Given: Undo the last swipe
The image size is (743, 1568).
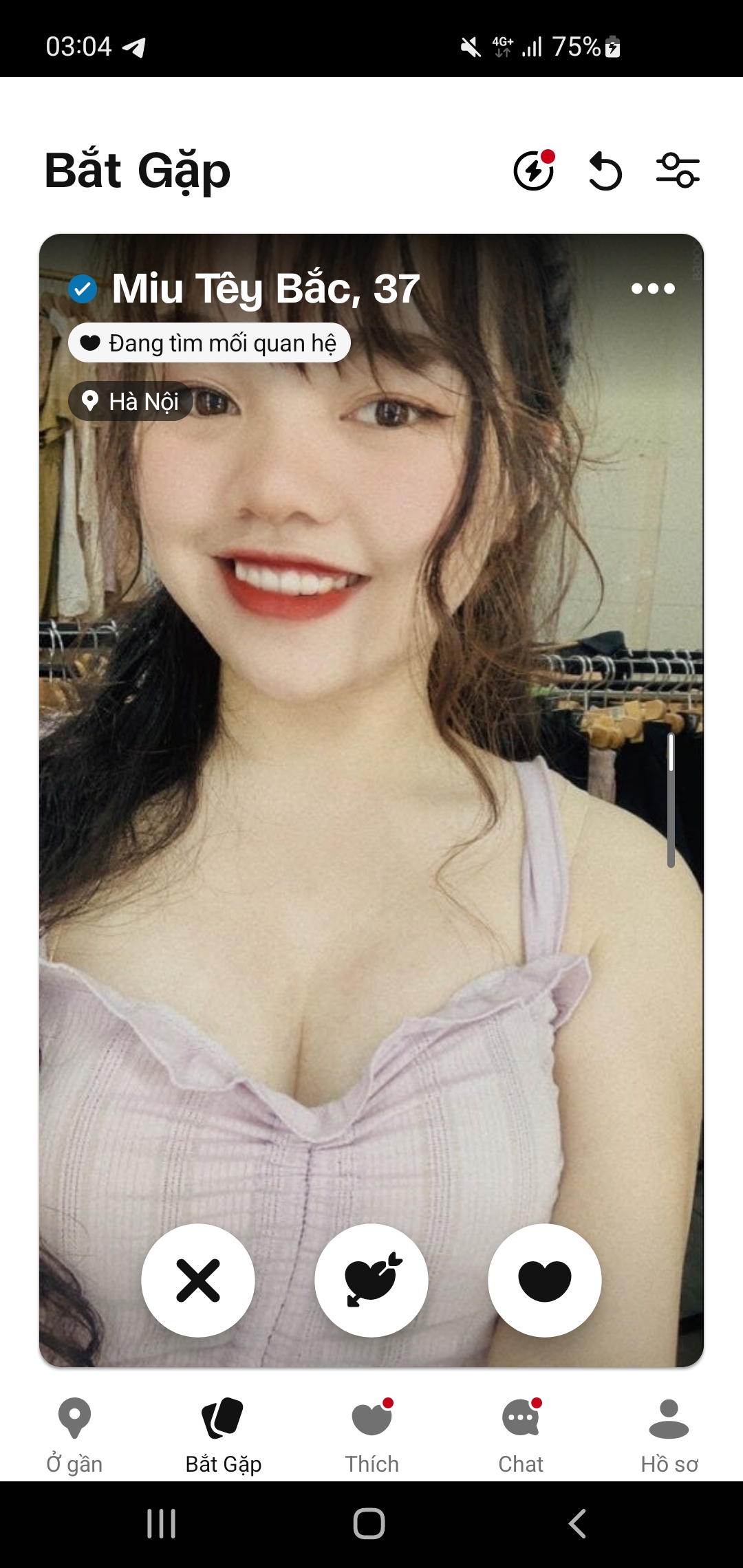Looking at the screenshot, I should point(605,171).
